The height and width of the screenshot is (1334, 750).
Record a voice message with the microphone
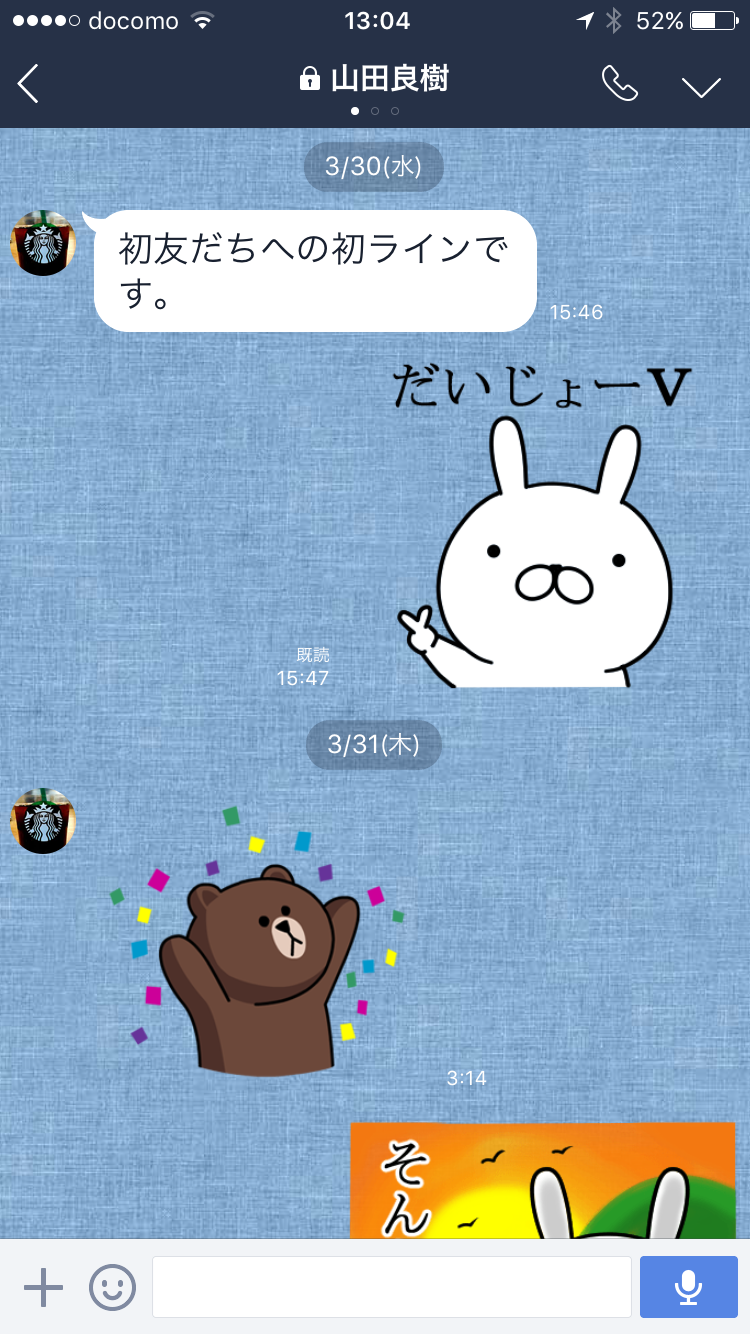click(688, 1287)
